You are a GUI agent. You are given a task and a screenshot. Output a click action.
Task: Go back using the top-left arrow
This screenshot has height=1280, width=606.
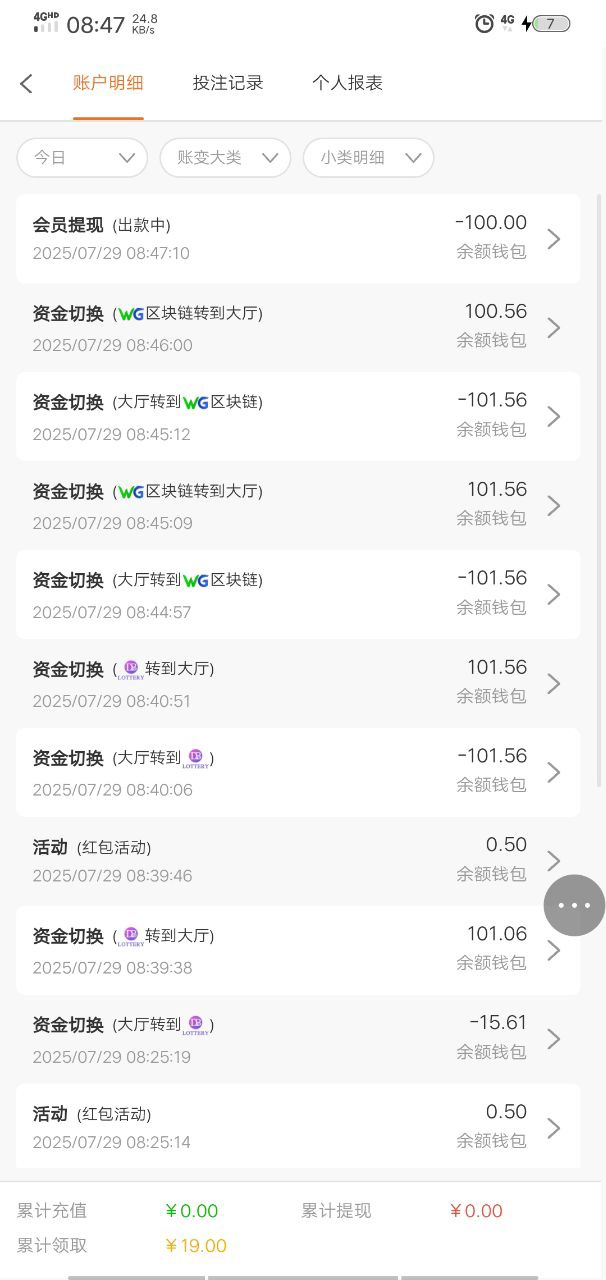(x=27, y=84)
